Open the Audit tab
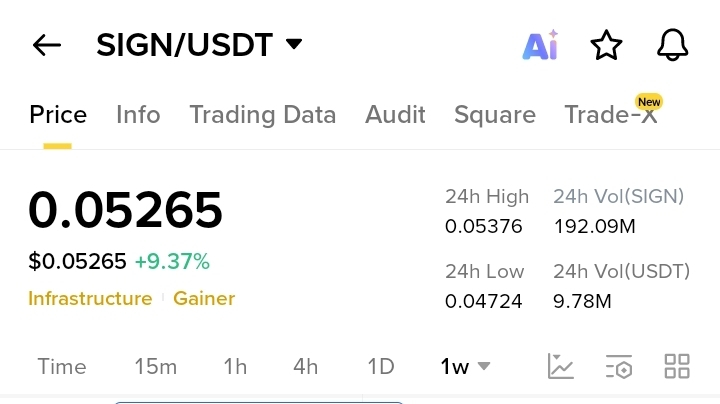 click(x=395, y=114)
